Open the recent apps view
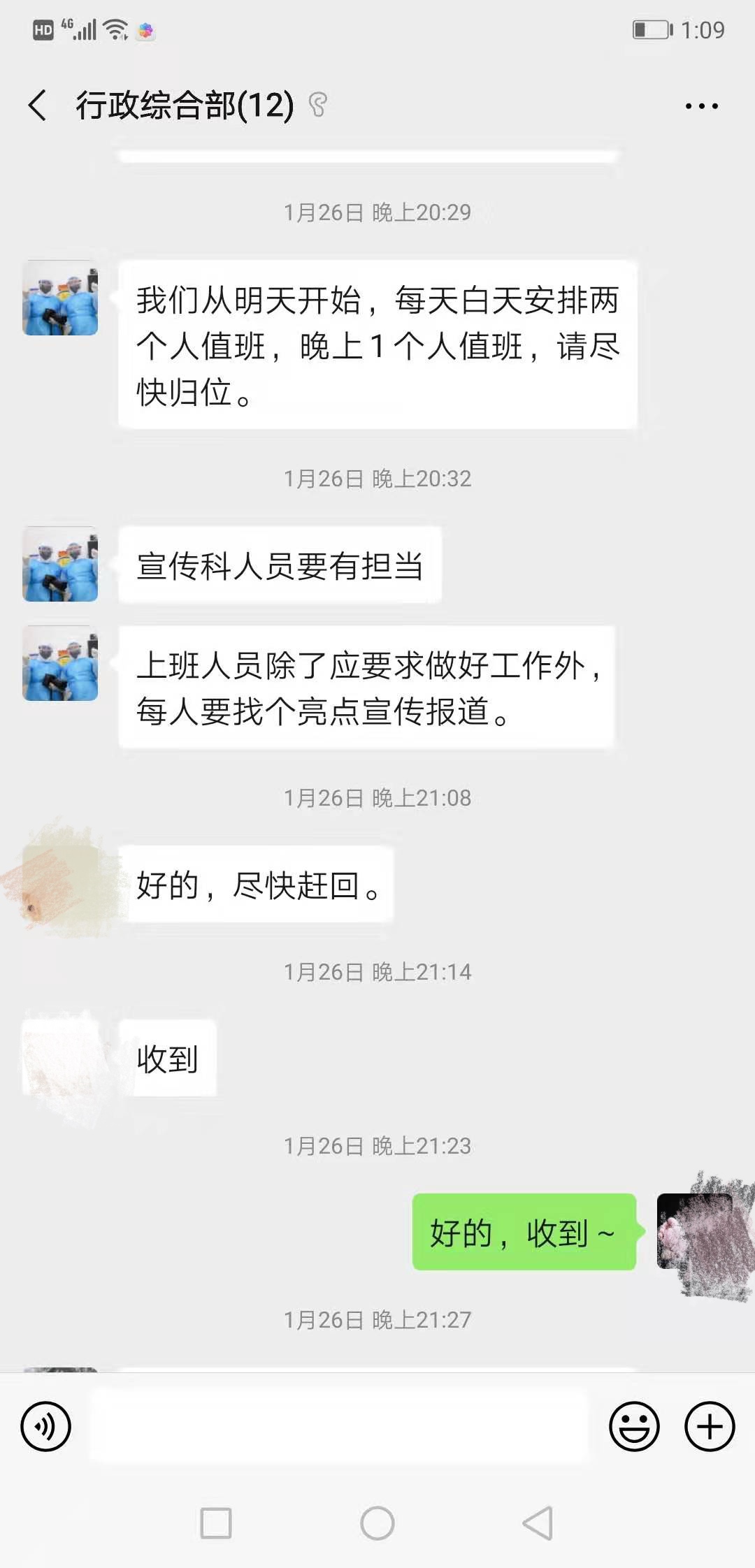This screenshot has height=1568, width=755. click(216, 1523)
